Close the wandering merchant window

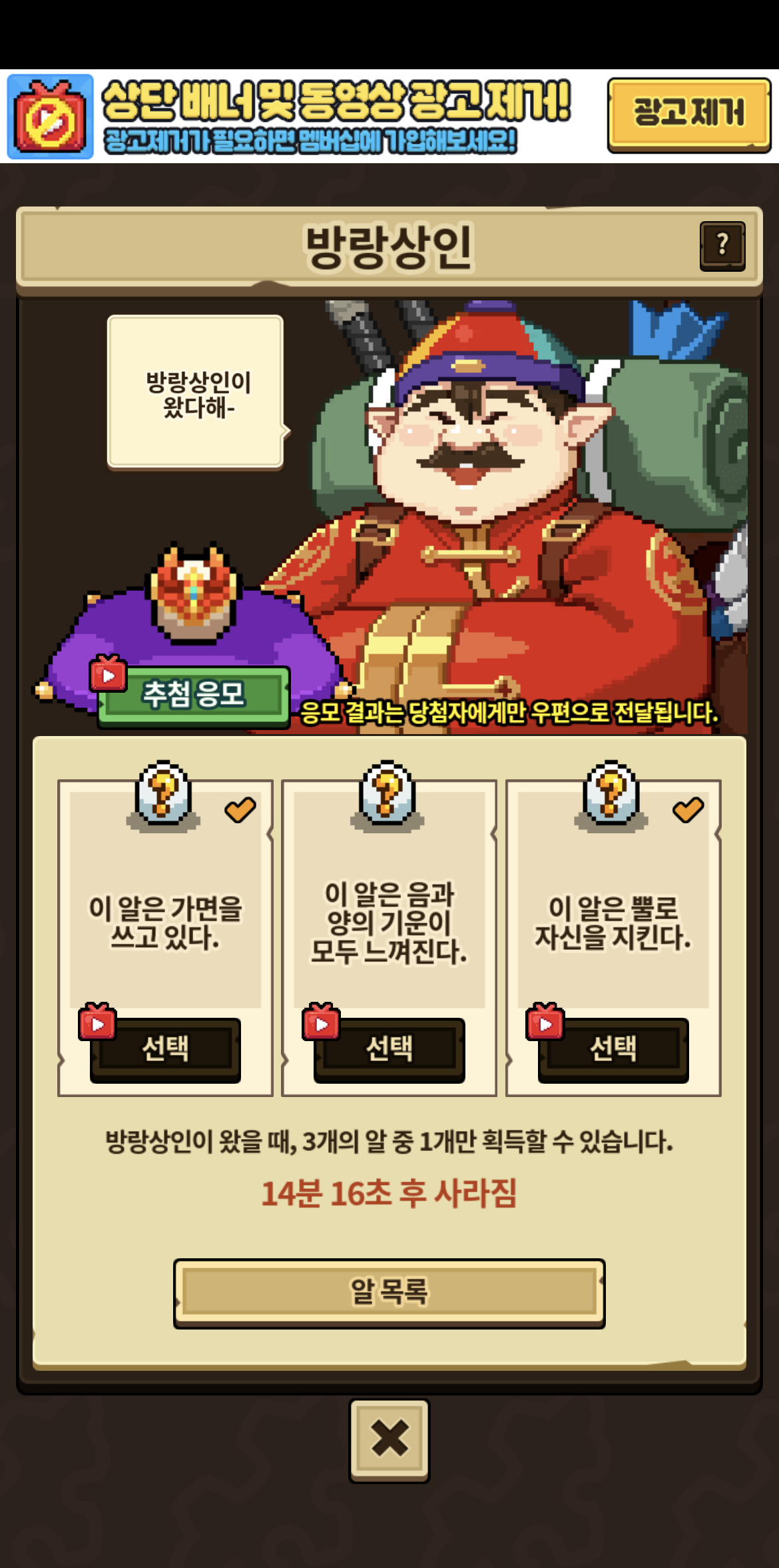point(389,1440)
